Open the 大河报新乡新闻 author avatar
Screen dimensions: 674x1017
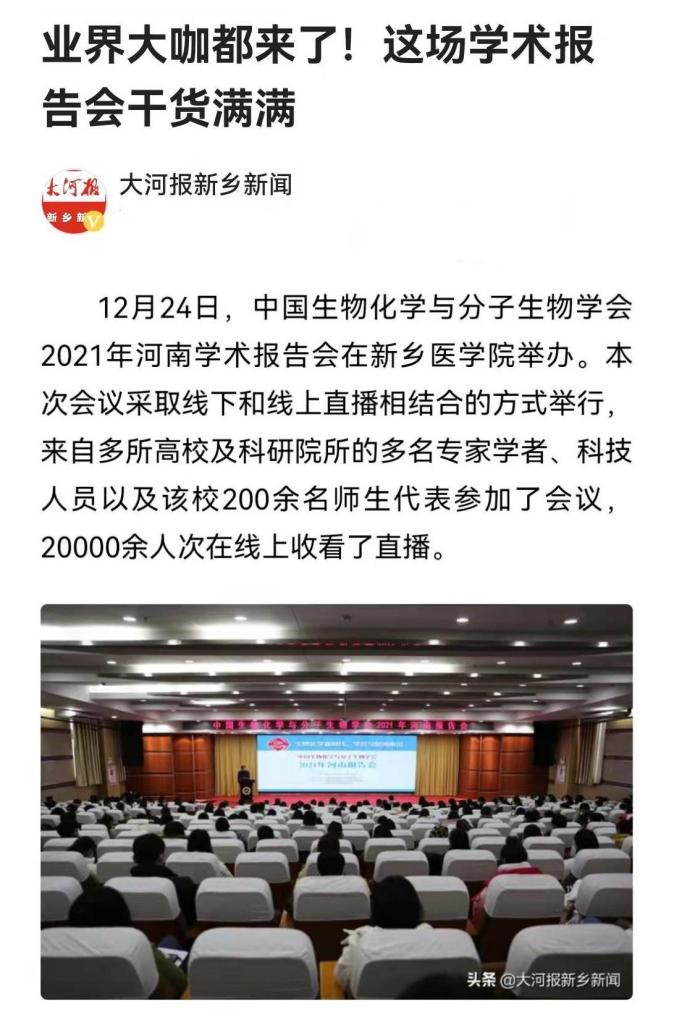point(73,200)
